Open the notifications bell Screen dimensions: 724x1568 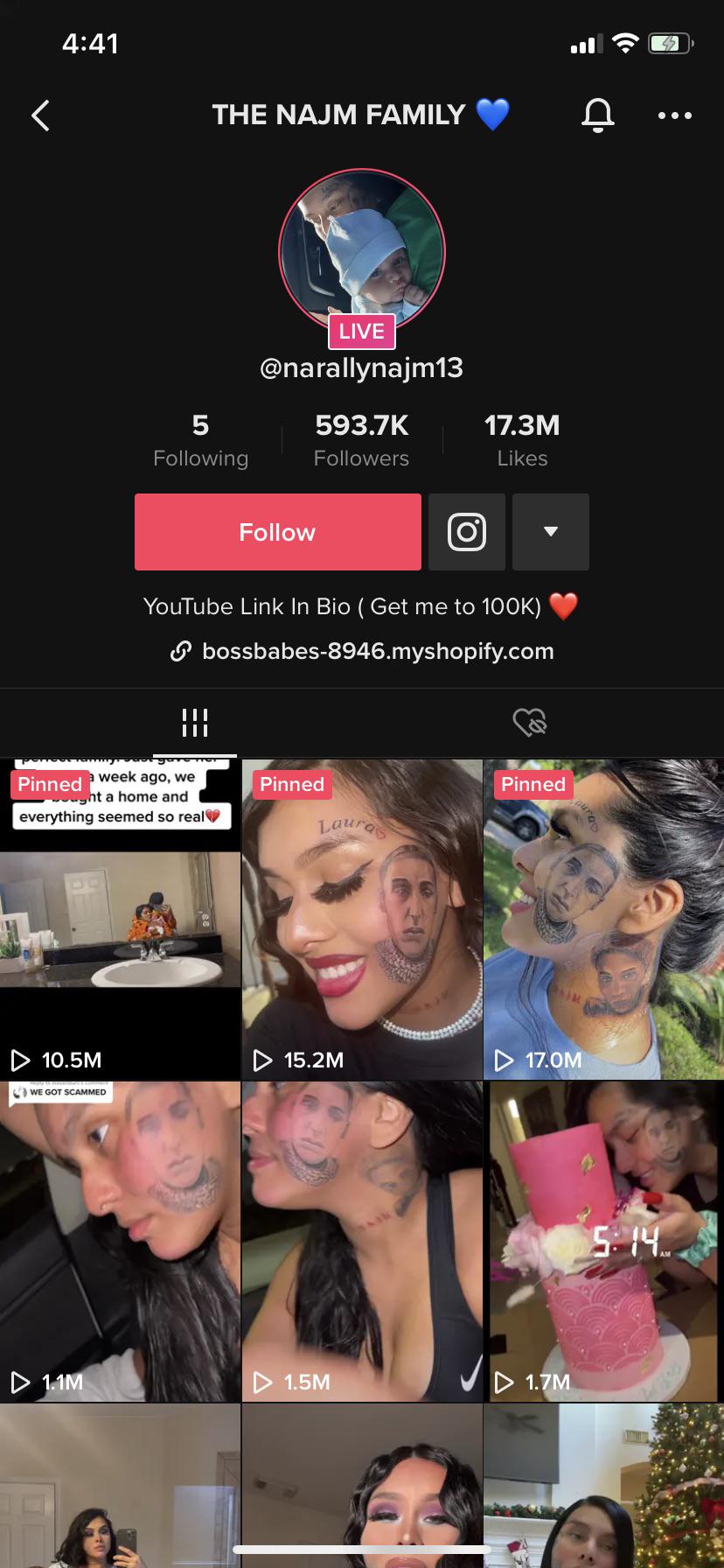click(598, 115)
